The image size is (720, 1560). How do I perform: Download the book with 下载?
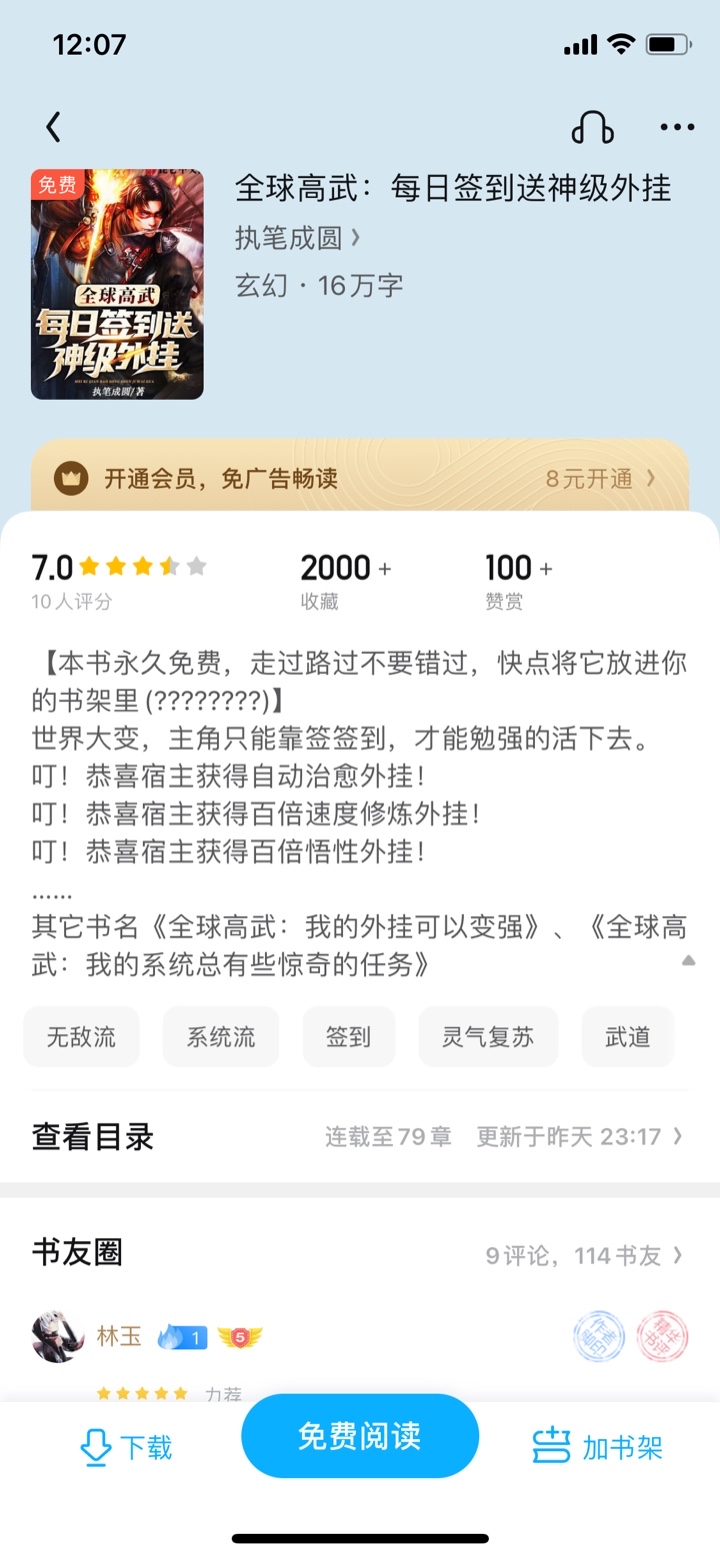coord(126,1446)
